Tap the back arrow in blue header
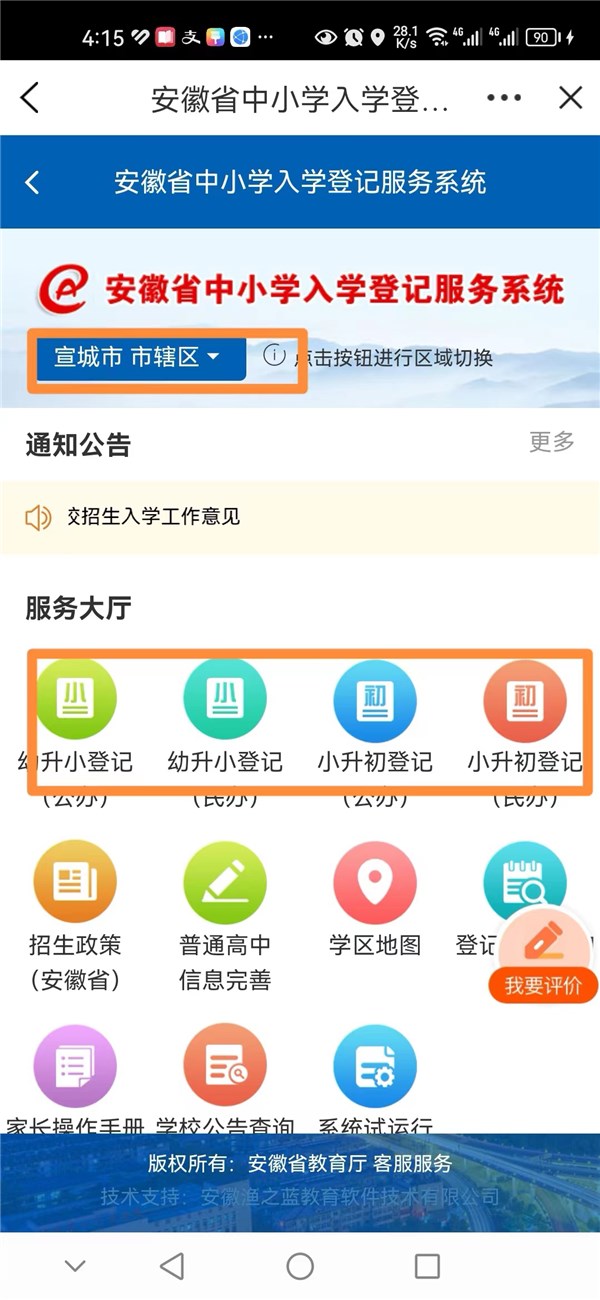This screenshot has height=1300, width=600. [x=32, y=182]
